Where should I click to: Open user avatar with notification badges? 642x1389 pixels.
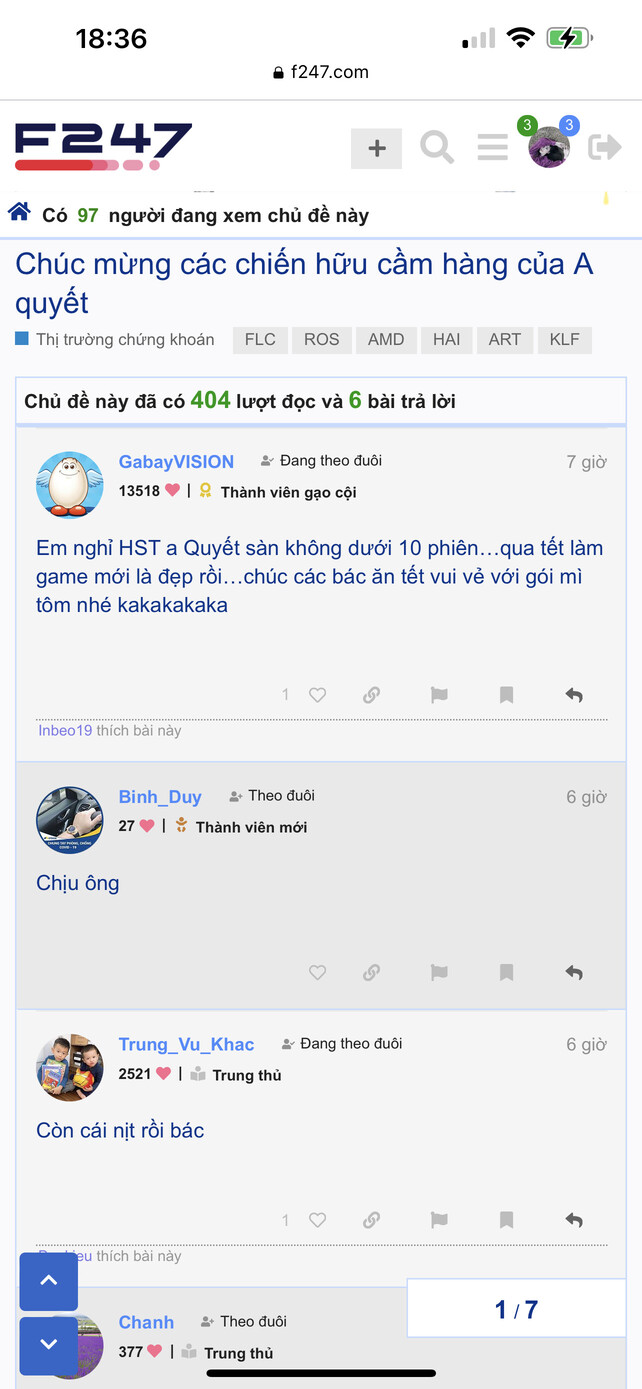(x=549, y=147)
